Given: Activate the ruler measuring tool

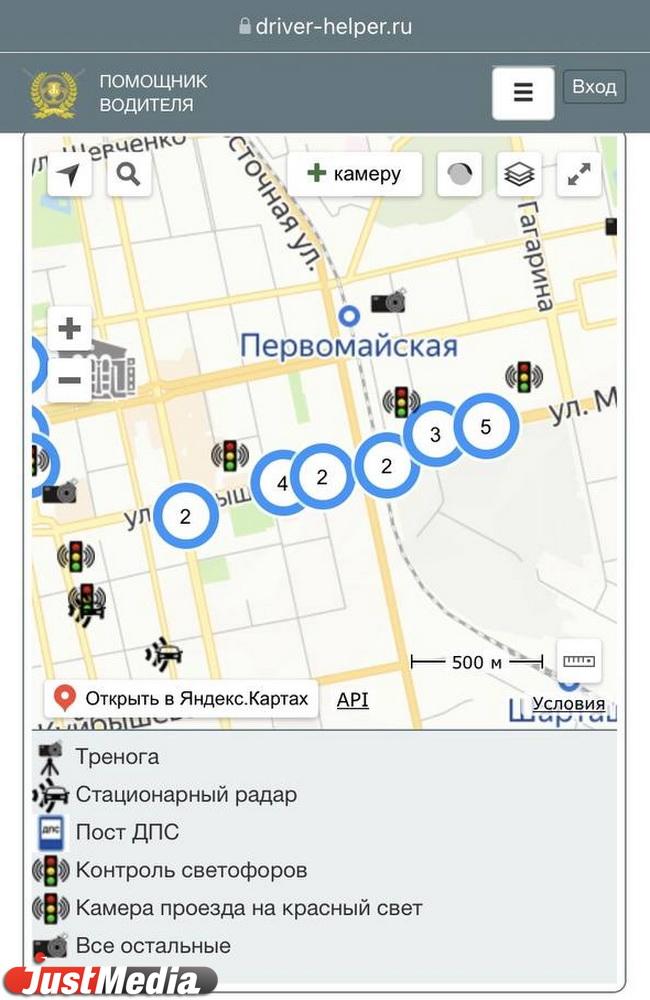Looking at the screenshot, I should tap(579, 661).
